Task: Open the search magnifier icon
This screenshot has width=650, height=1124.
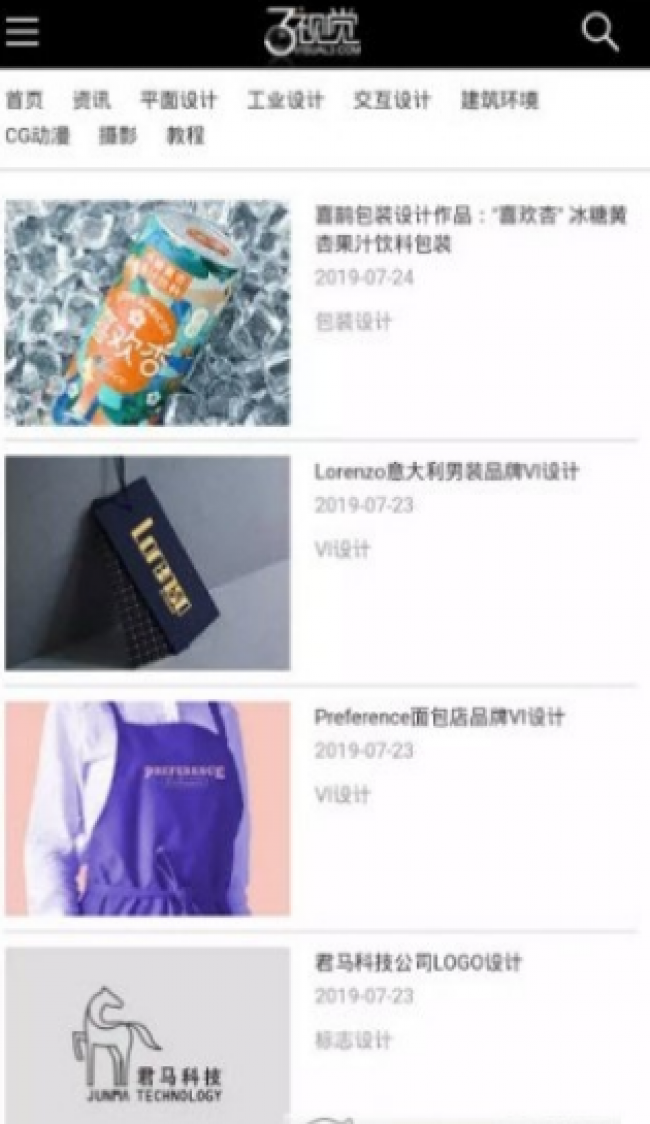Action: [x=600, y=33]
